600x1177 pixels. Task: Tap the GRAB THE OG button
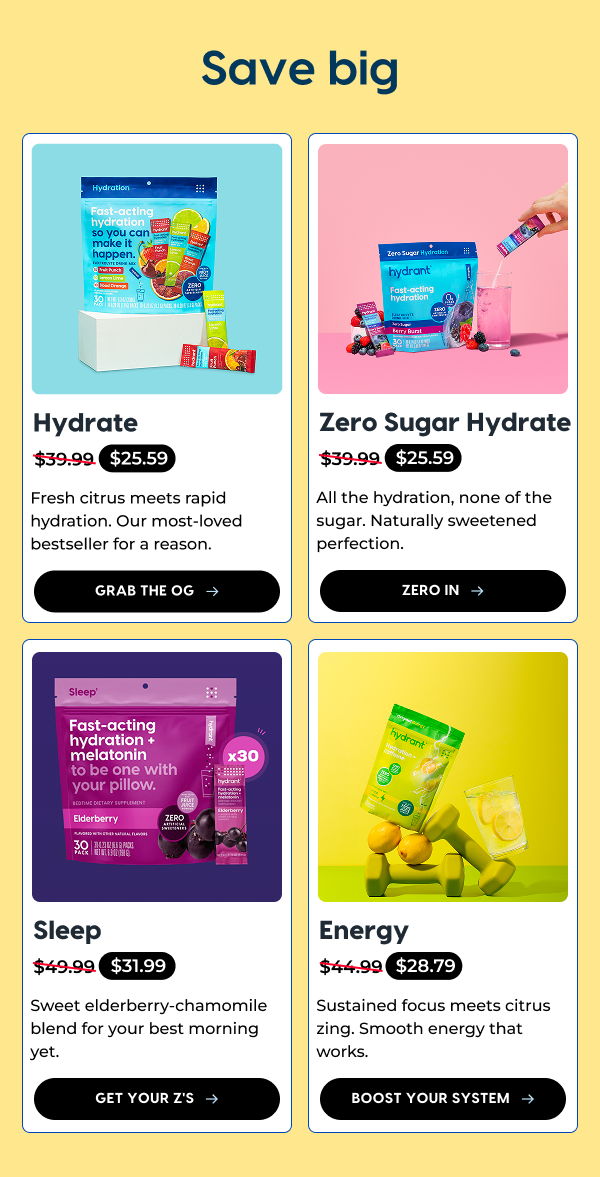click(157, 591)
